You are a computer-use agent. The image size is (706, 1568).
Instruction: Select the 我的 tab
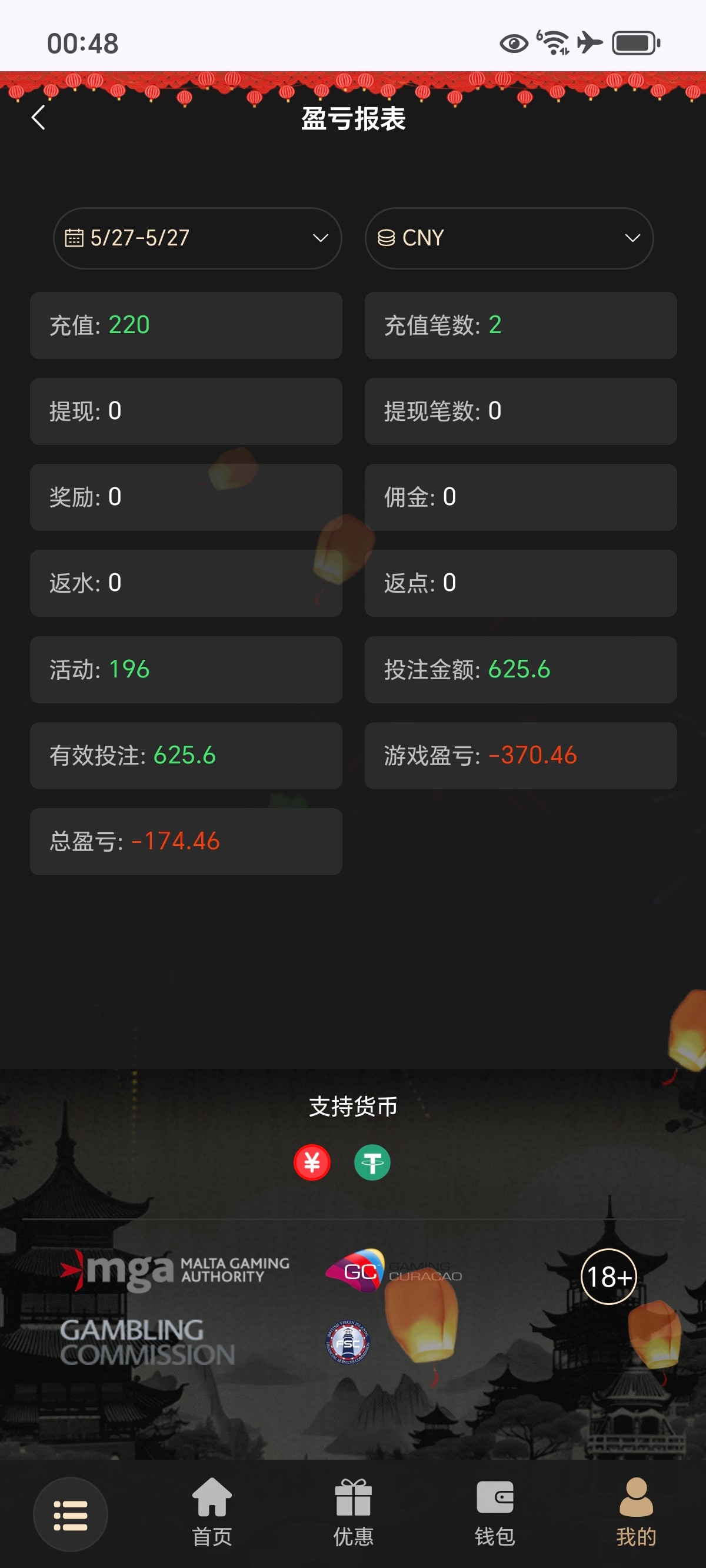click(x=636, y=1512)
